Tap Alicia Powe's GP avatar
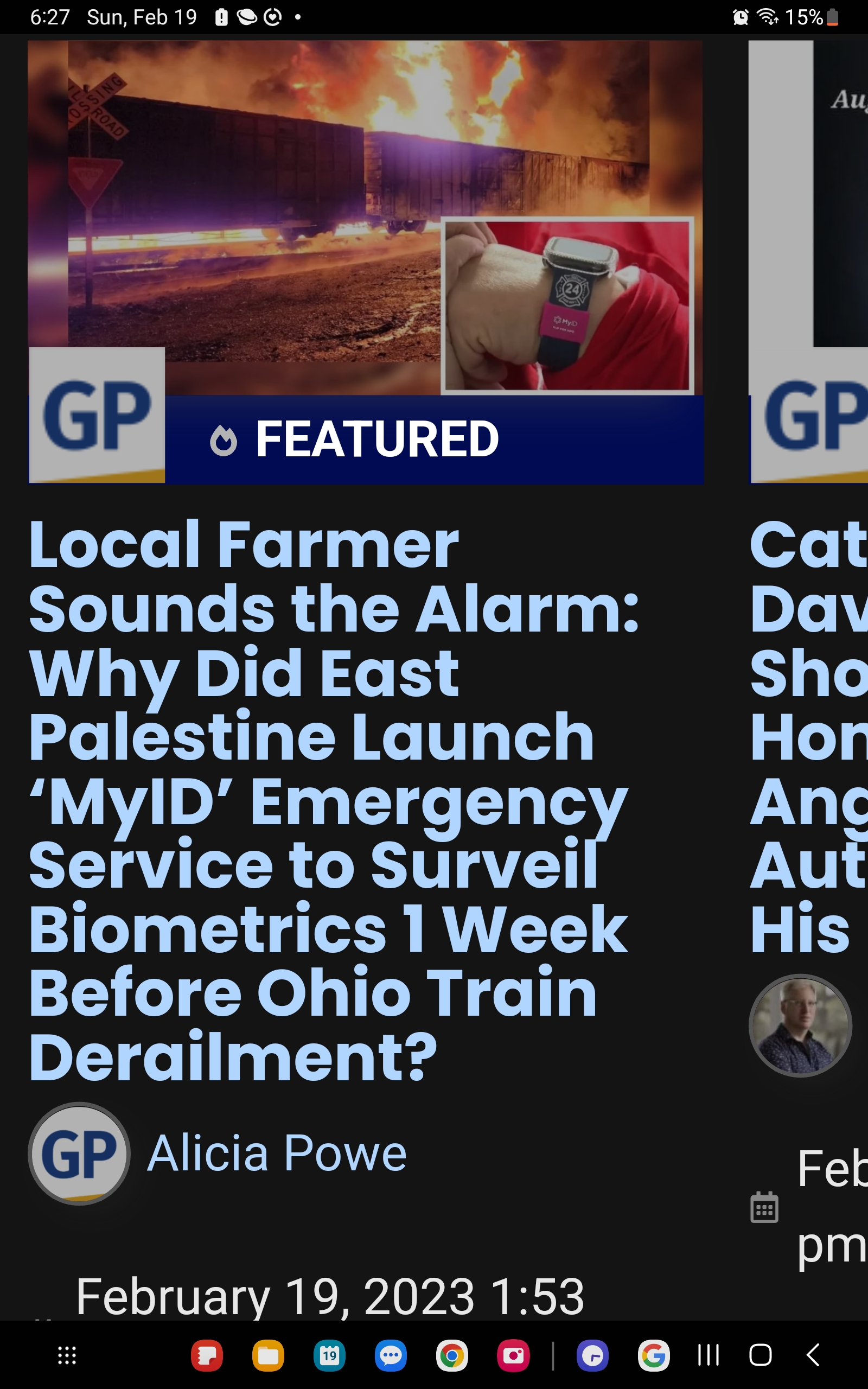 (79, 1153)
